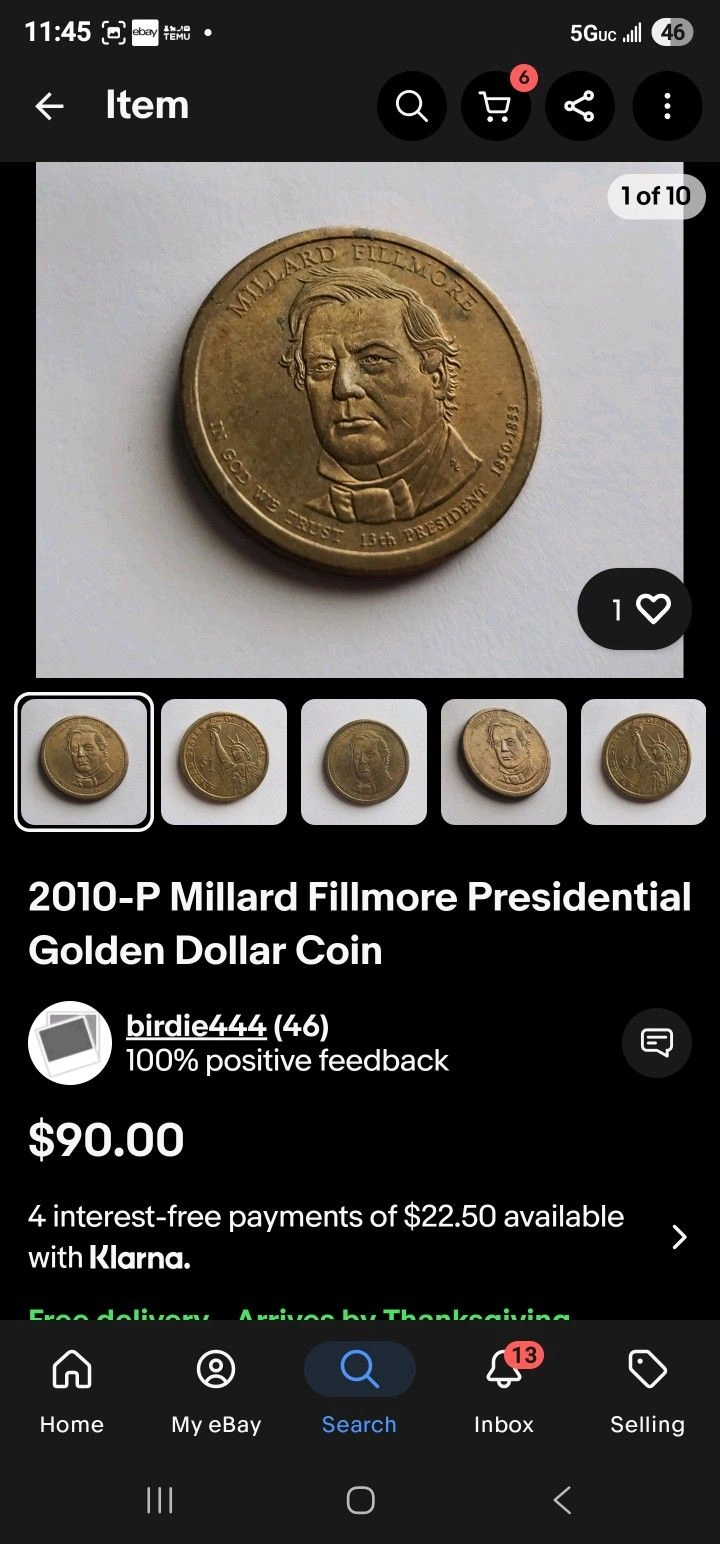Select the fourth coin thumbnail
This screenshot has width=720, height=1544.
[x=504, y=762]
